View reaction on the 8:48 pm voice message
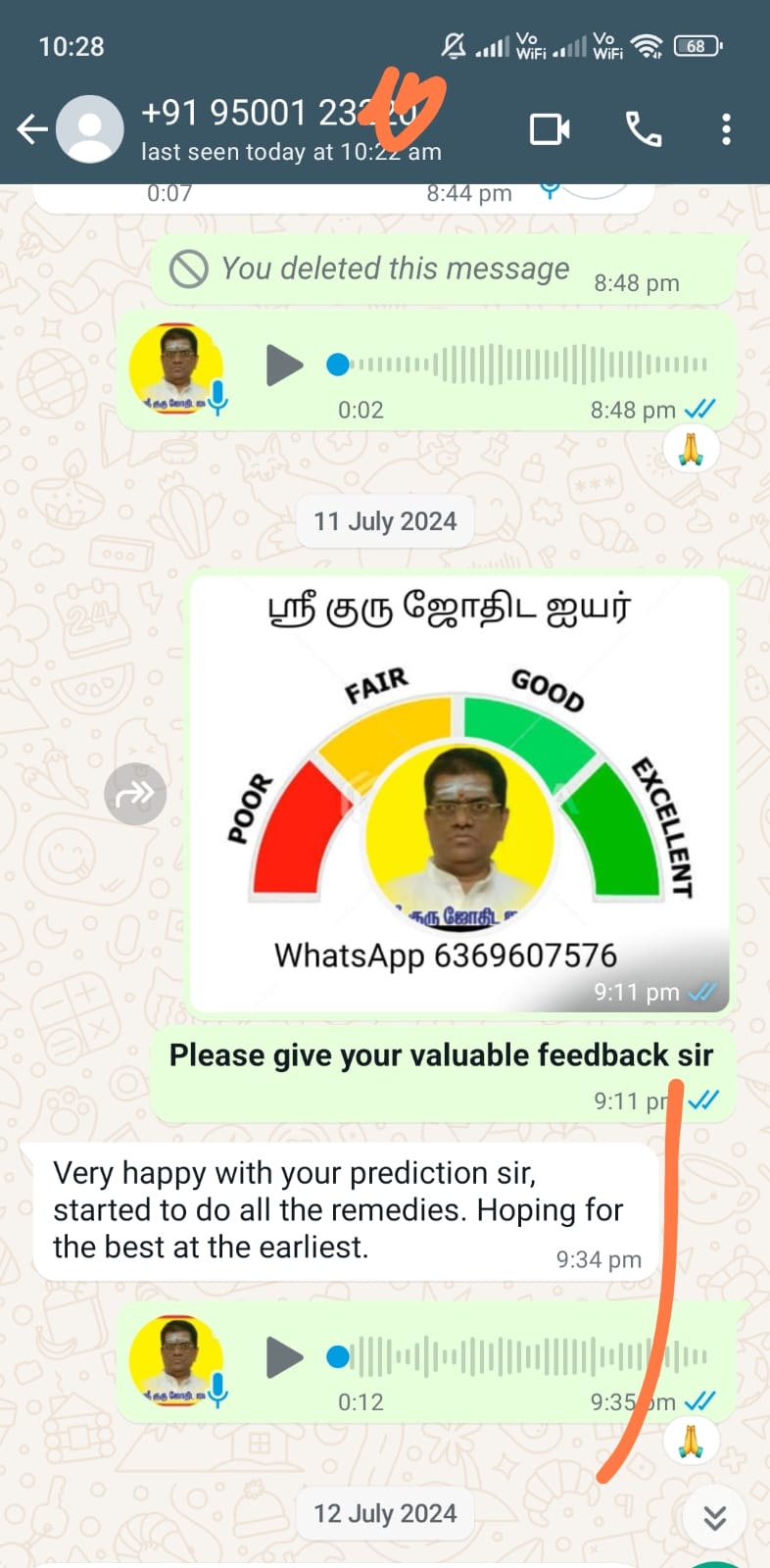This screenshot has width=770, height=1568. pyautogui.click(x=691, y=450)
